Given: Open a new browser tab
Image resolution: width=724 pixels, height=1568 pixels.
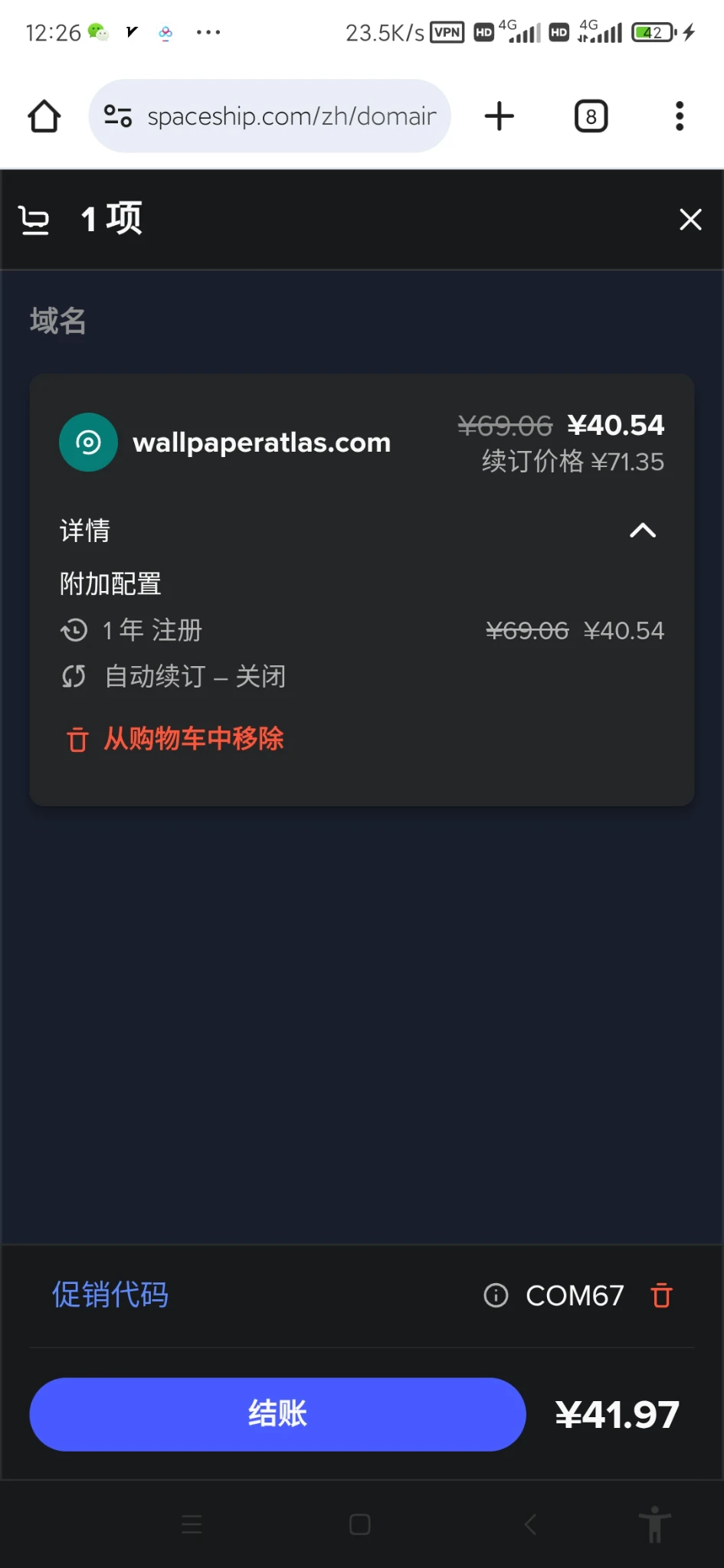Looking at the screenshot, I should tap(499, 116).
